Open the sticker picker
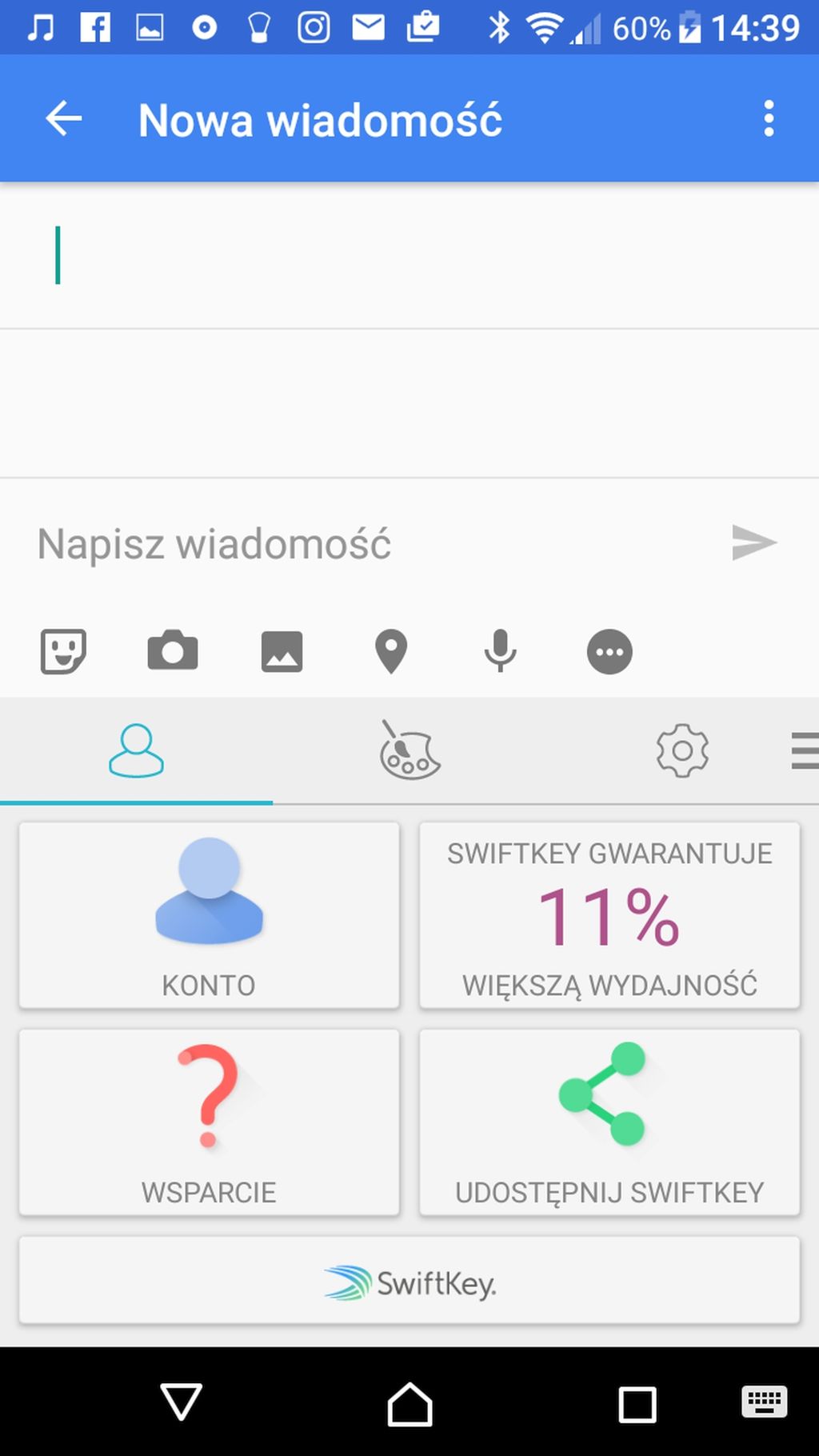 (x=63, y=651)
